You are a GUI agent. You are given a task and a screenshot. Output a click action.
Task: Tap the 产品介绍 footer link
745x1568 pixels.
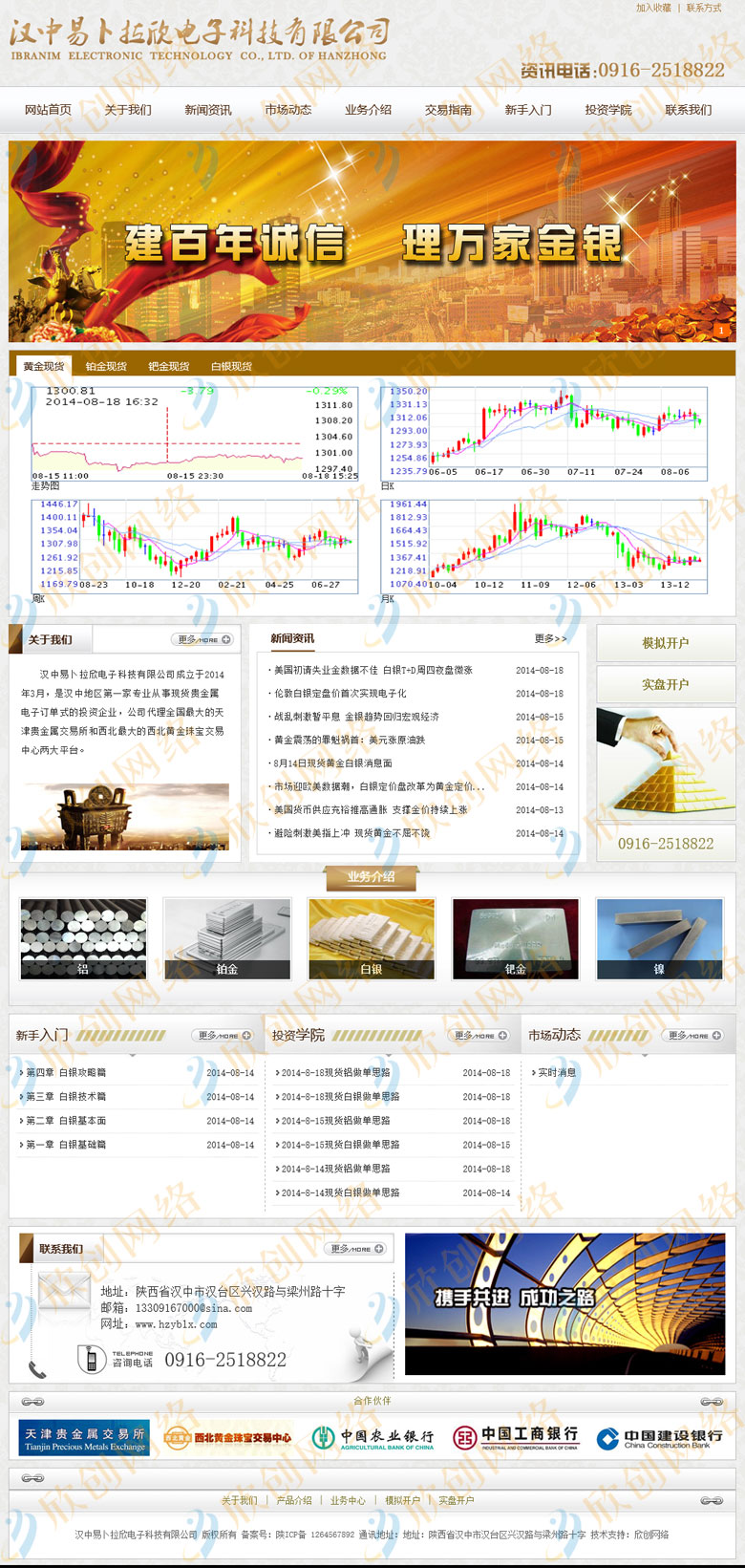tap(294, 1500)
